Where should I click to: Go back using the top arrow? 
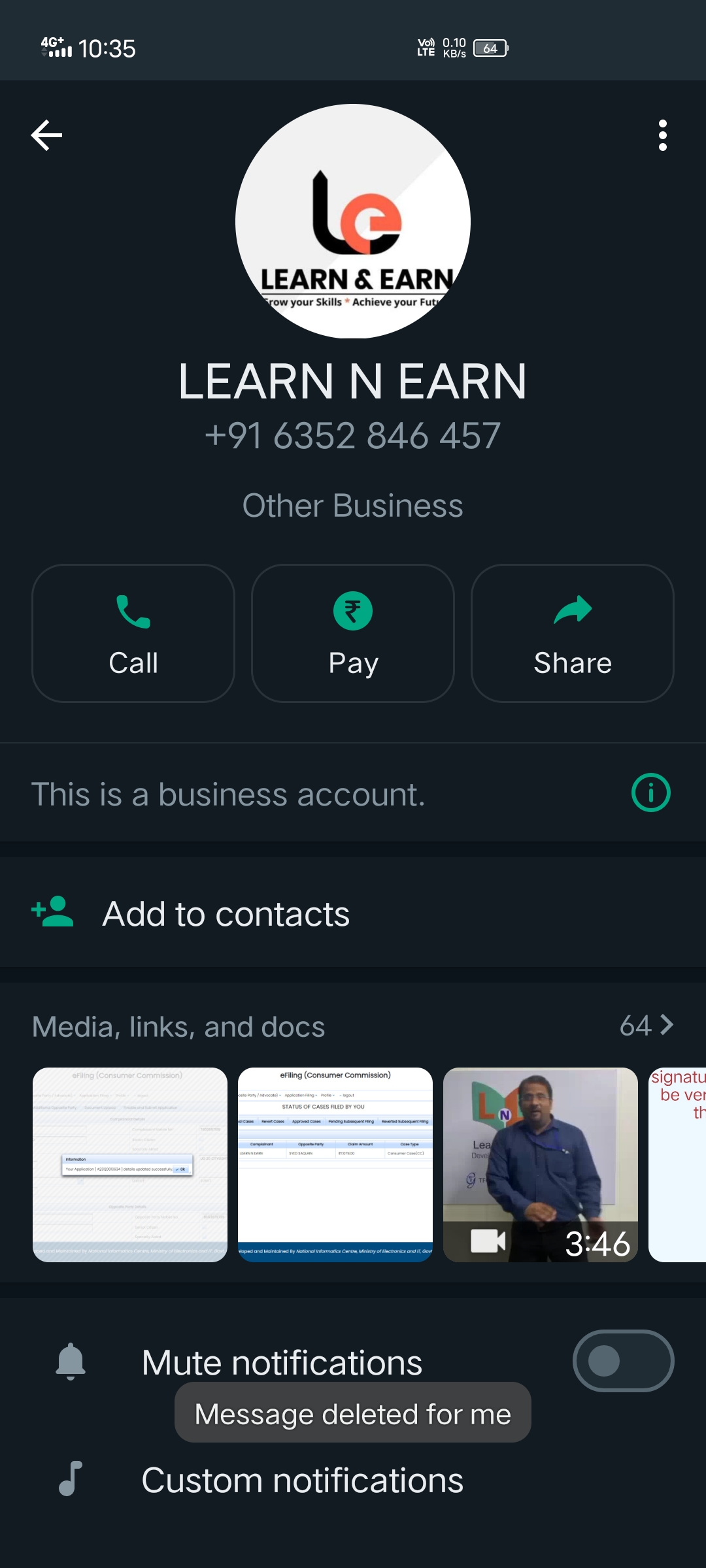46,135
